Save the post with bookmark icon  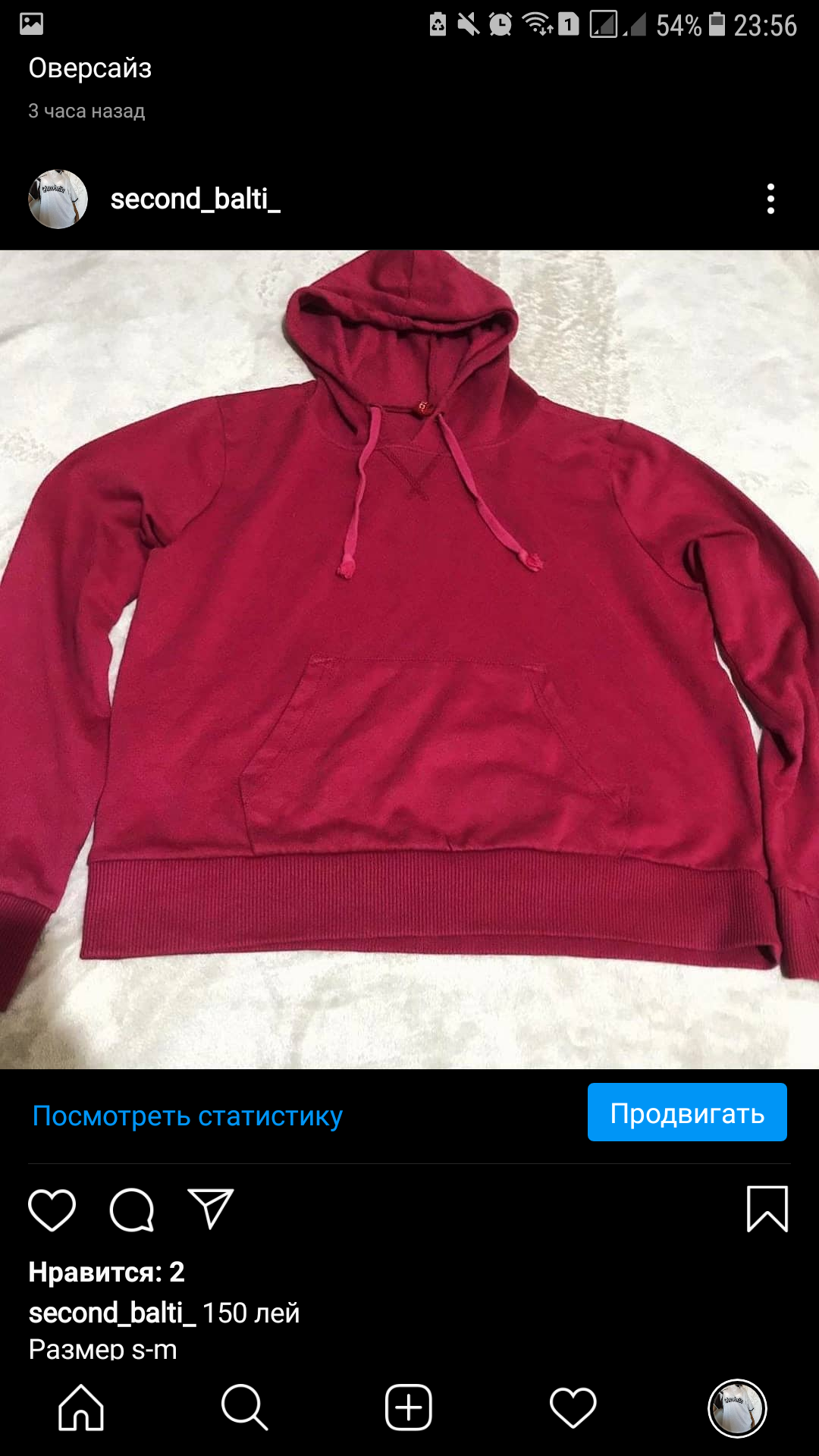(767, 1209)
